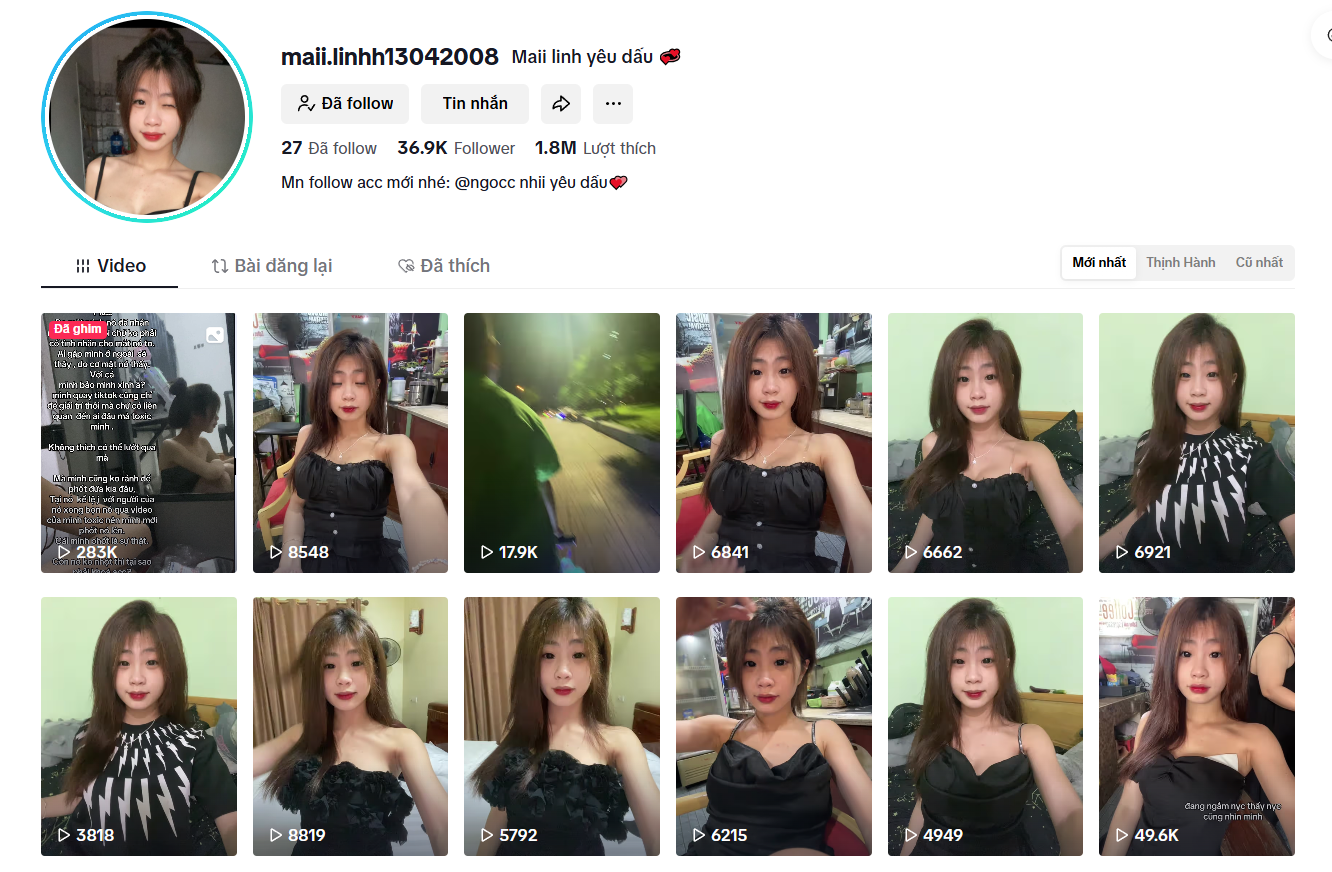Image resolution: width=1332 pixels, height=872 pixels.
Task: Open the video with 8548 views
Action: click(350, 443)
